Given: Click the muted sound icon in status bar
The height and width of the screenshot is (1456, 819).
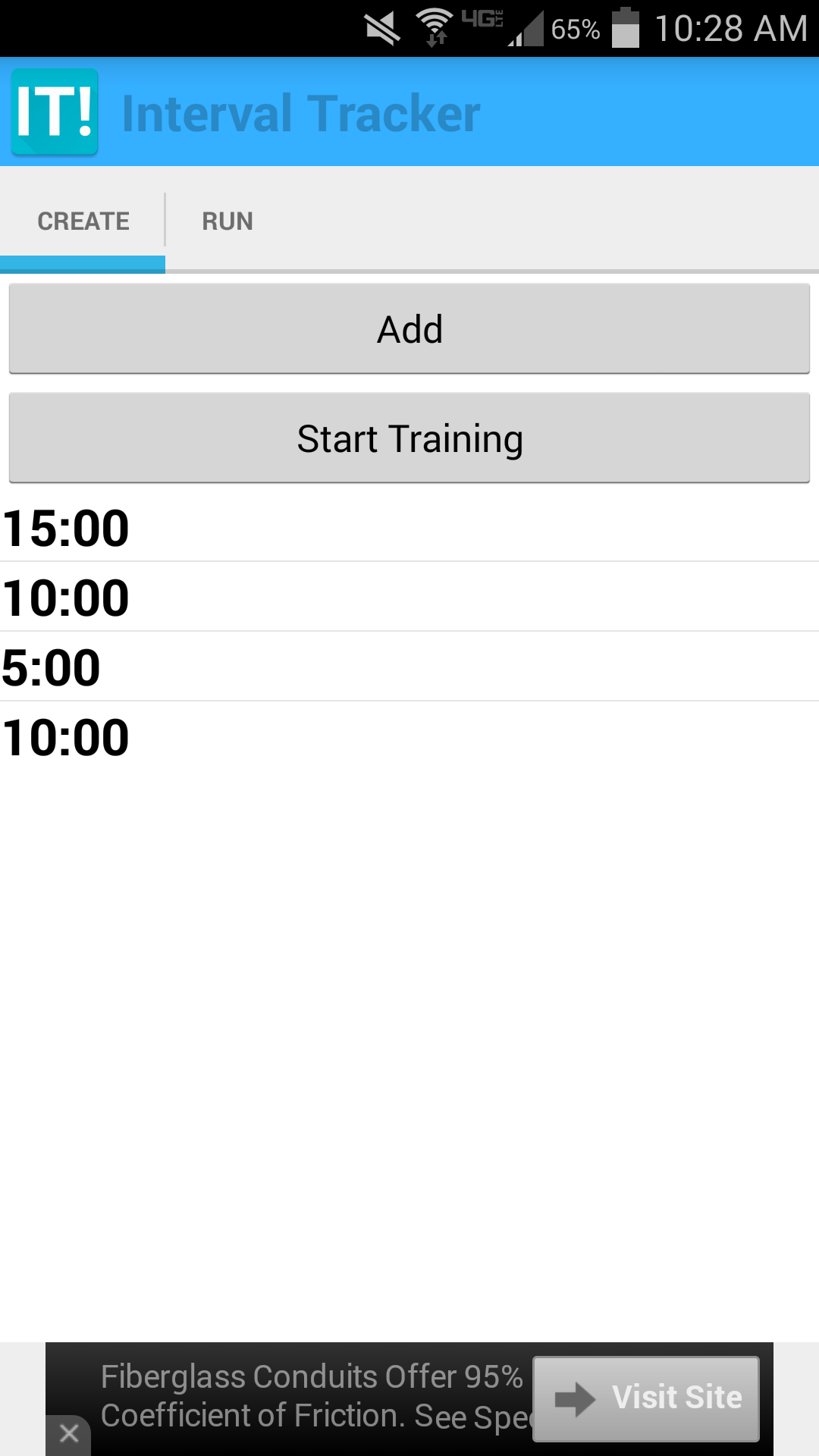Looking at the screenshot, I should tap(383, 27).
